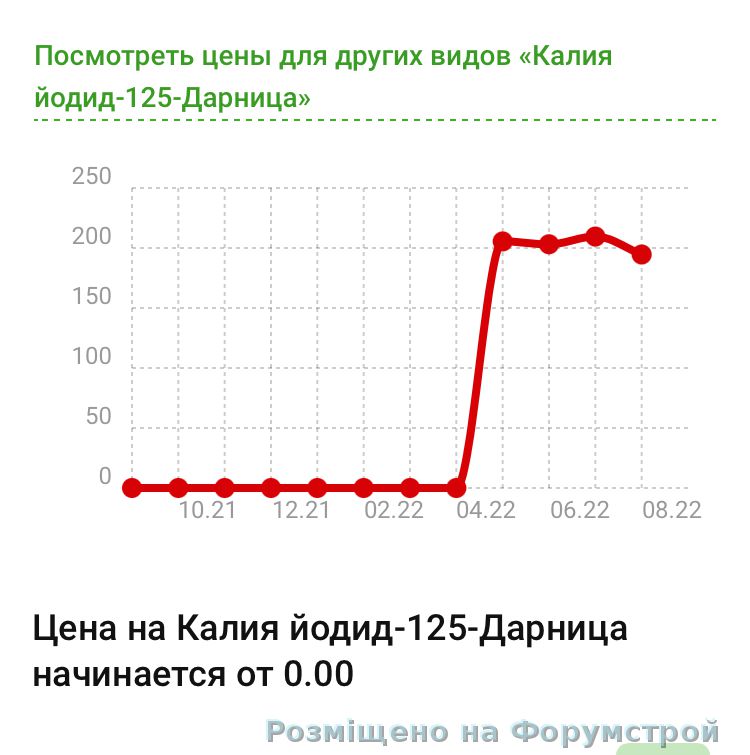
Task: Open prices for other Калия йодид-125-Дарница types
Action: 323,76
